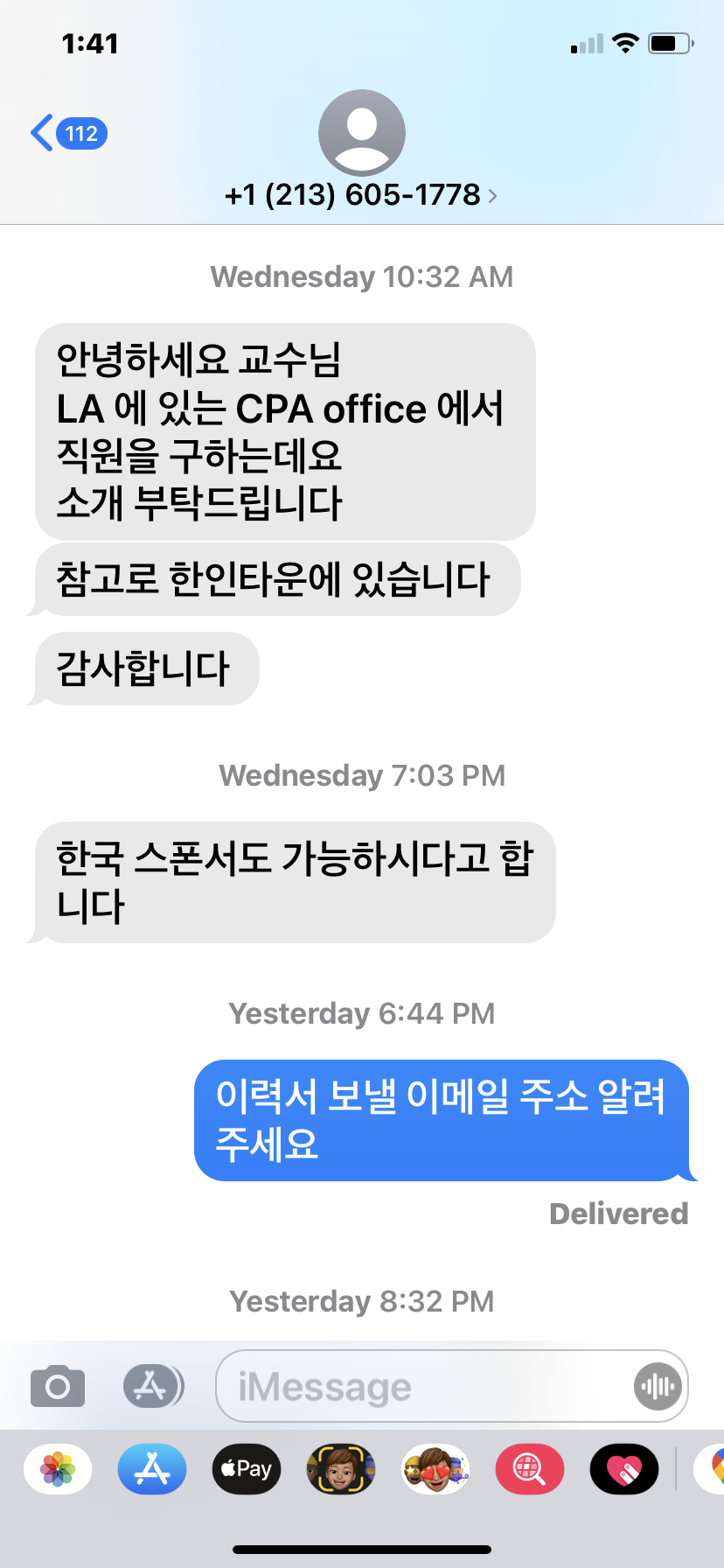Open contact details for +1 (213) 605-1778
The height and width of the screenshot is (1568, 724).
pos(361,194)
